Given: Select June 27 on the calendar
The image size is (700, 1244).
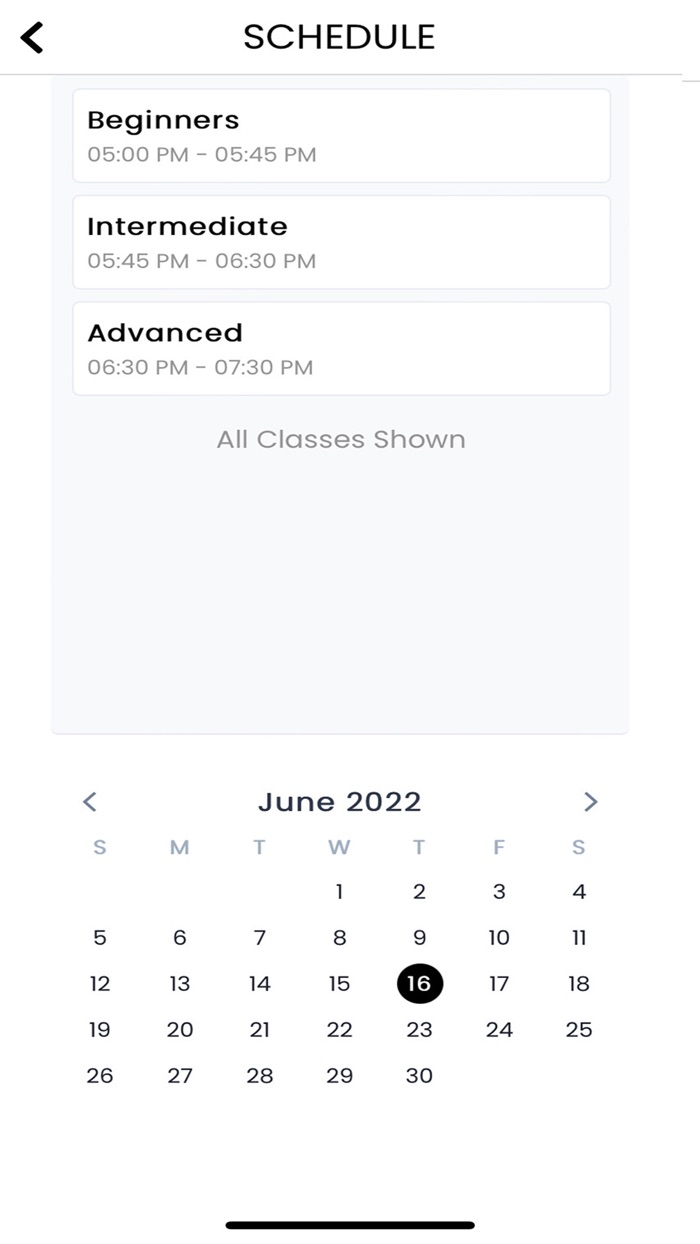Looking at the screenshot, I should point(180,1075).
